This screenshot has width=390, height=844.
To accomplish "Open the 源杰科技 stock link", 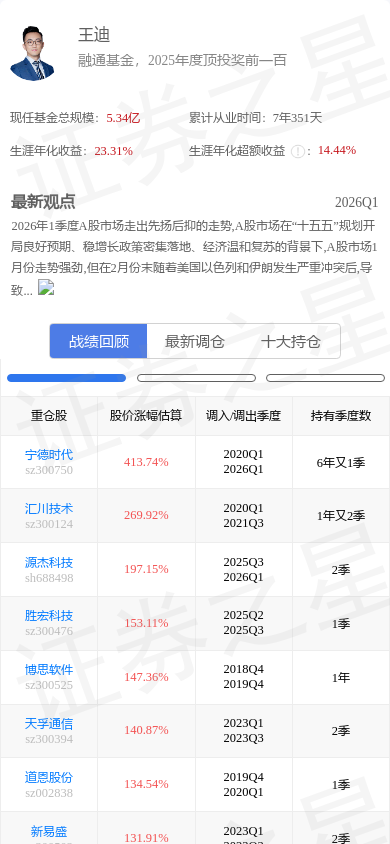I will [x=48, y=562].
